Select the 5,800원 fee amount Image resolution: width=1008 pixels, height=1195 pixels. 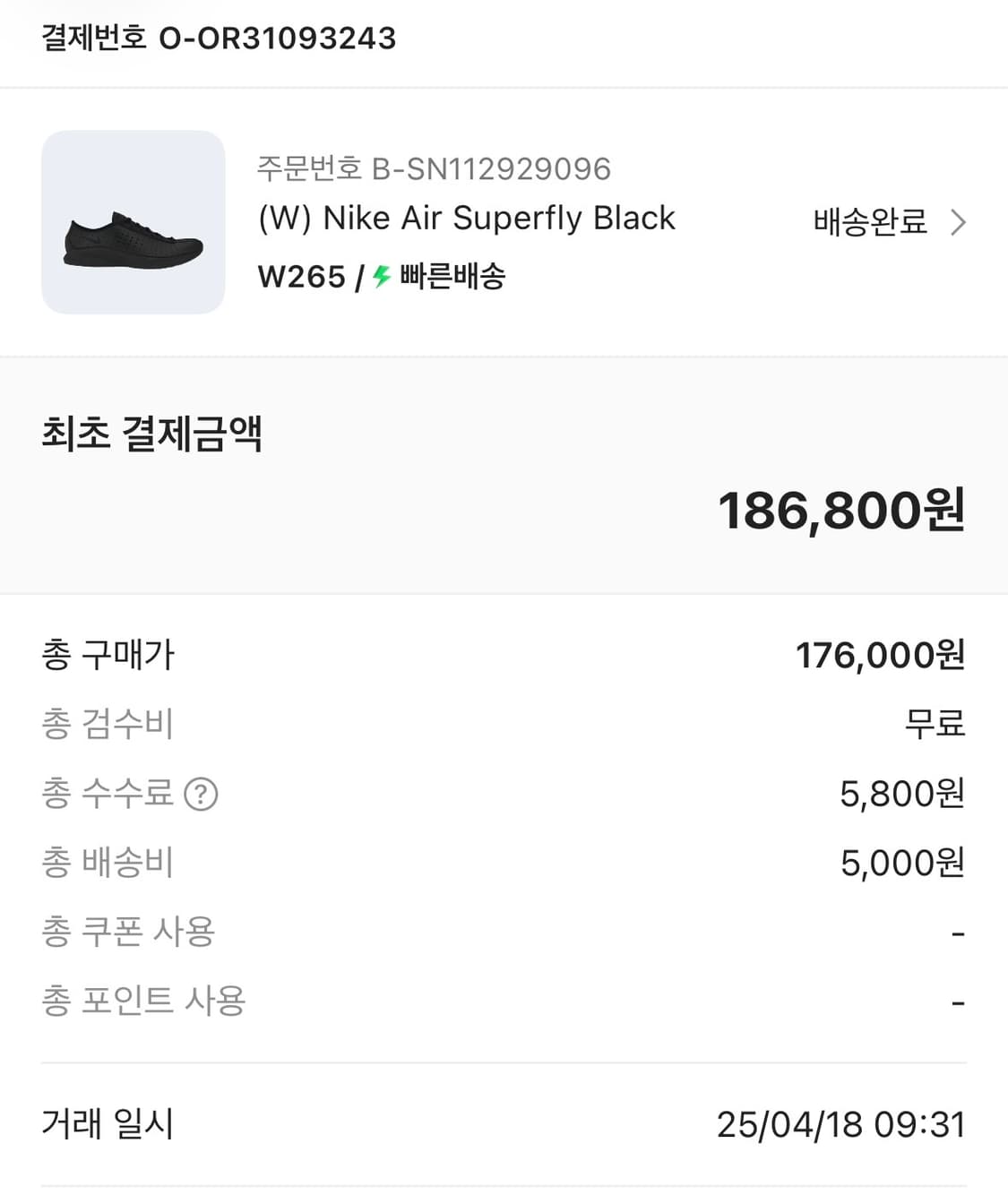[x=899, y=794]
